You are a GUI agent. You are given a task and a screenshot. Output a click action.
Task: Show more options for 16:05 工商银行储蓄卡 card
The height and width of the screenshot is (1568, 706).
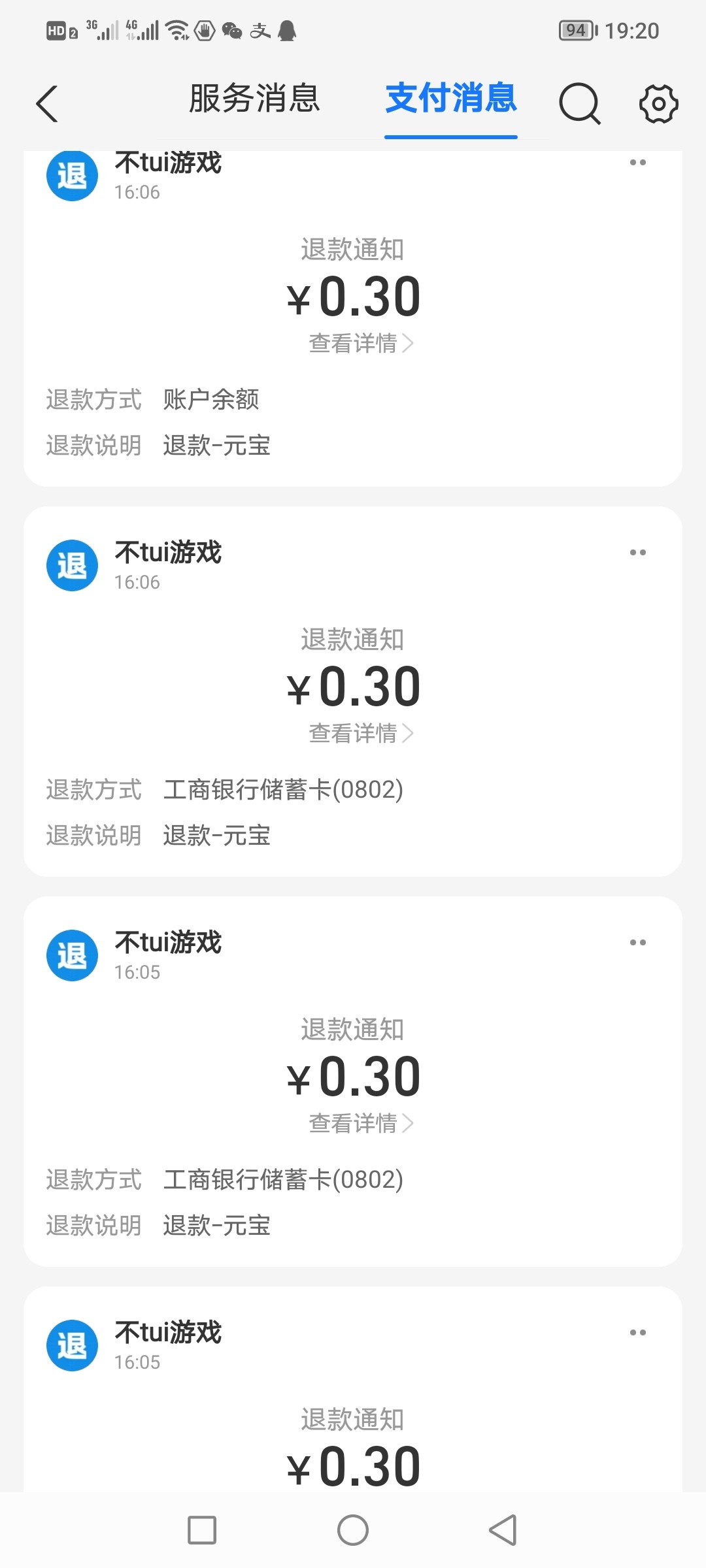coord(637,943)
